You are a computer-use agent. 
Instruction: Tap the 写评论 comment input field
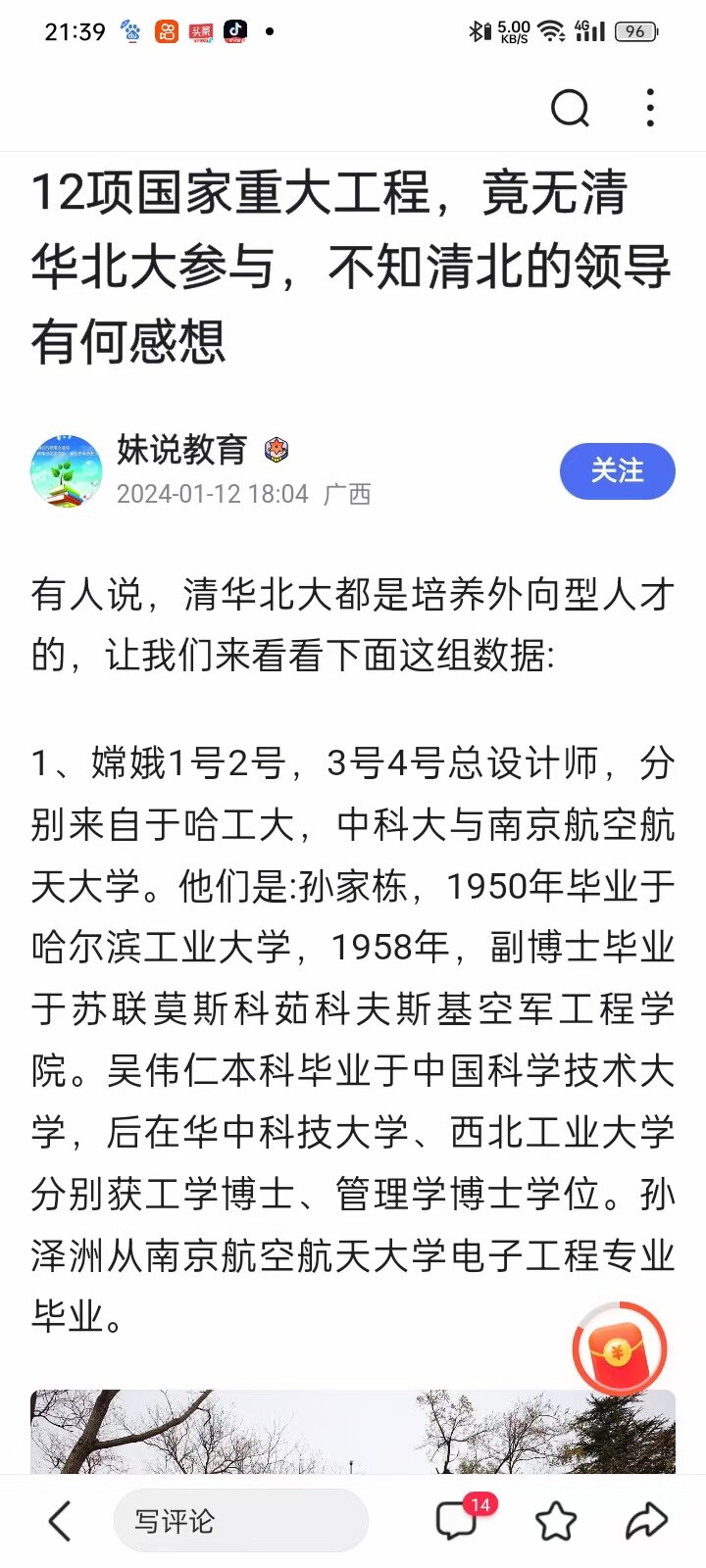tap(240, 1521)
